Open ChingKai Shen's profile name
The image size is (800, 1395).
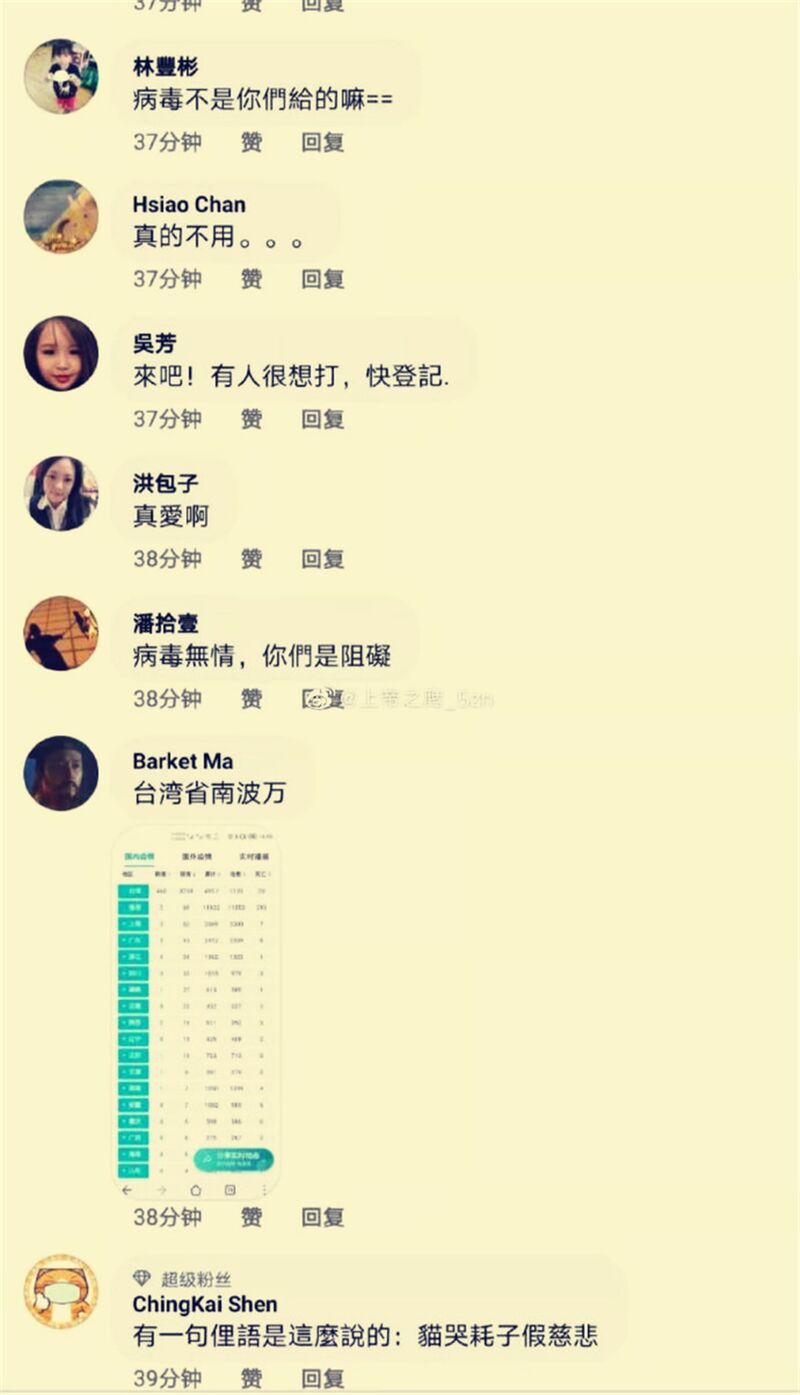204,1304
